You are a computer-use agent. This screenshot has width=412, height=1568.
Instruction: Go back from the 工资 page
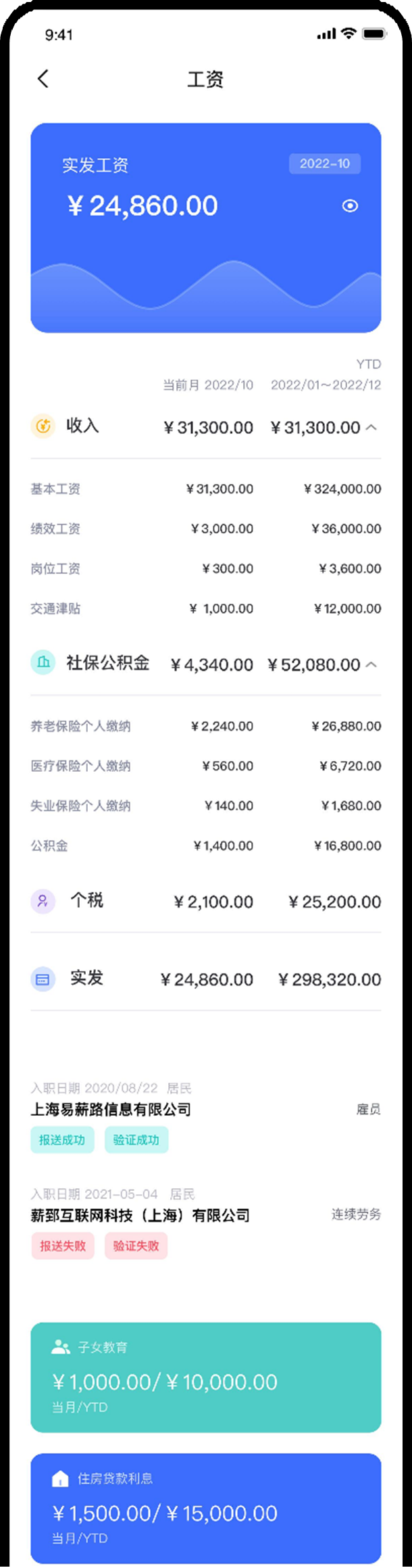43,79
